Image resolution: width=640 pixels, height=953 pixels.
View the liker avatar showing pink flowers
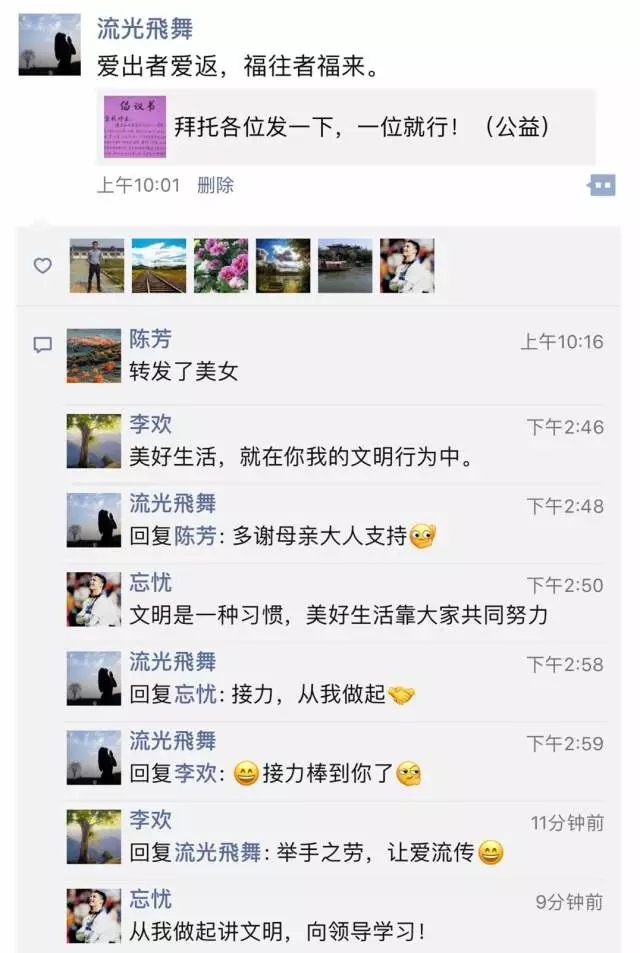coord(221,266)
